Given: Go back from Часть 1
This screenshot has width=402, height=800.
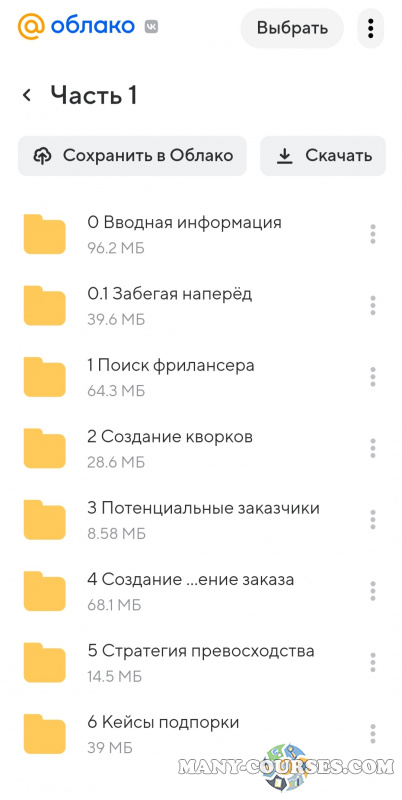Looking at the screenshot, I should [27, 95].
